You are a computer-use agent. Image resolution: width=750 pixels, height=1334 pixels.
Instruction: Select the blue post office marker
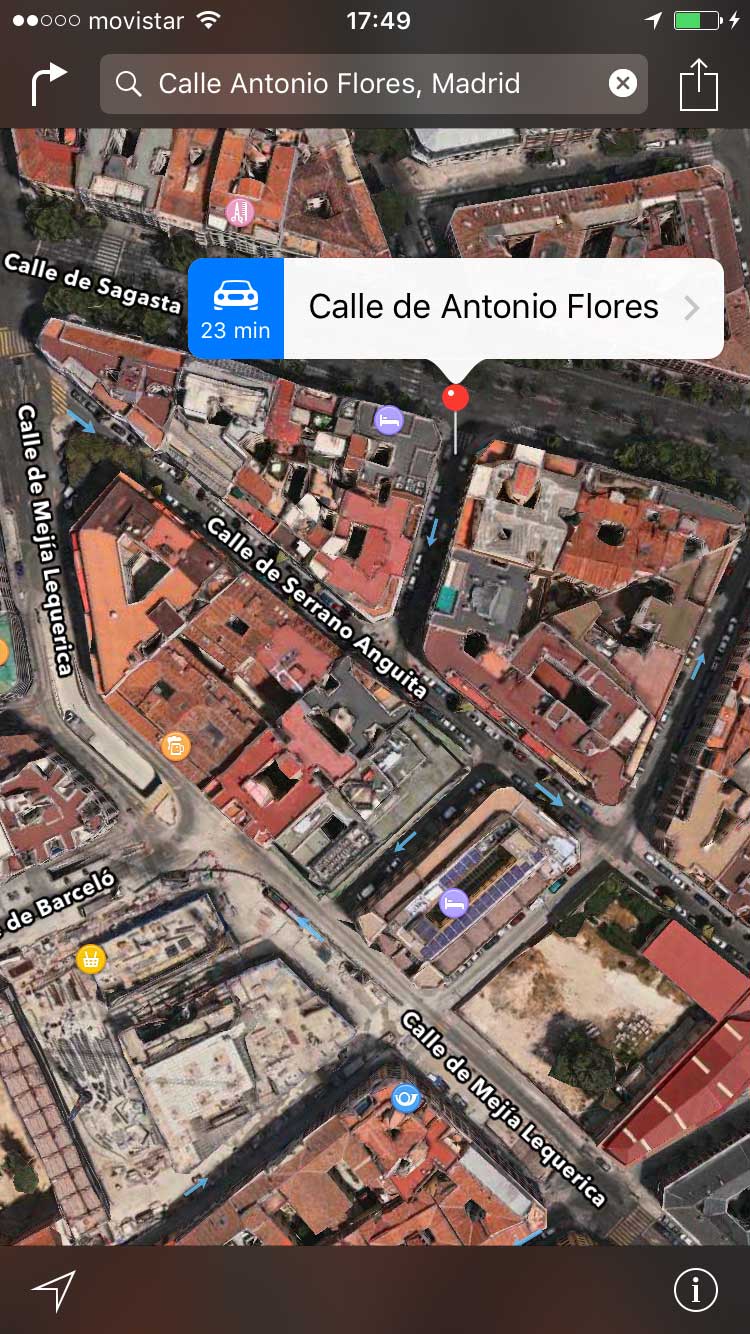(405, 1098)
